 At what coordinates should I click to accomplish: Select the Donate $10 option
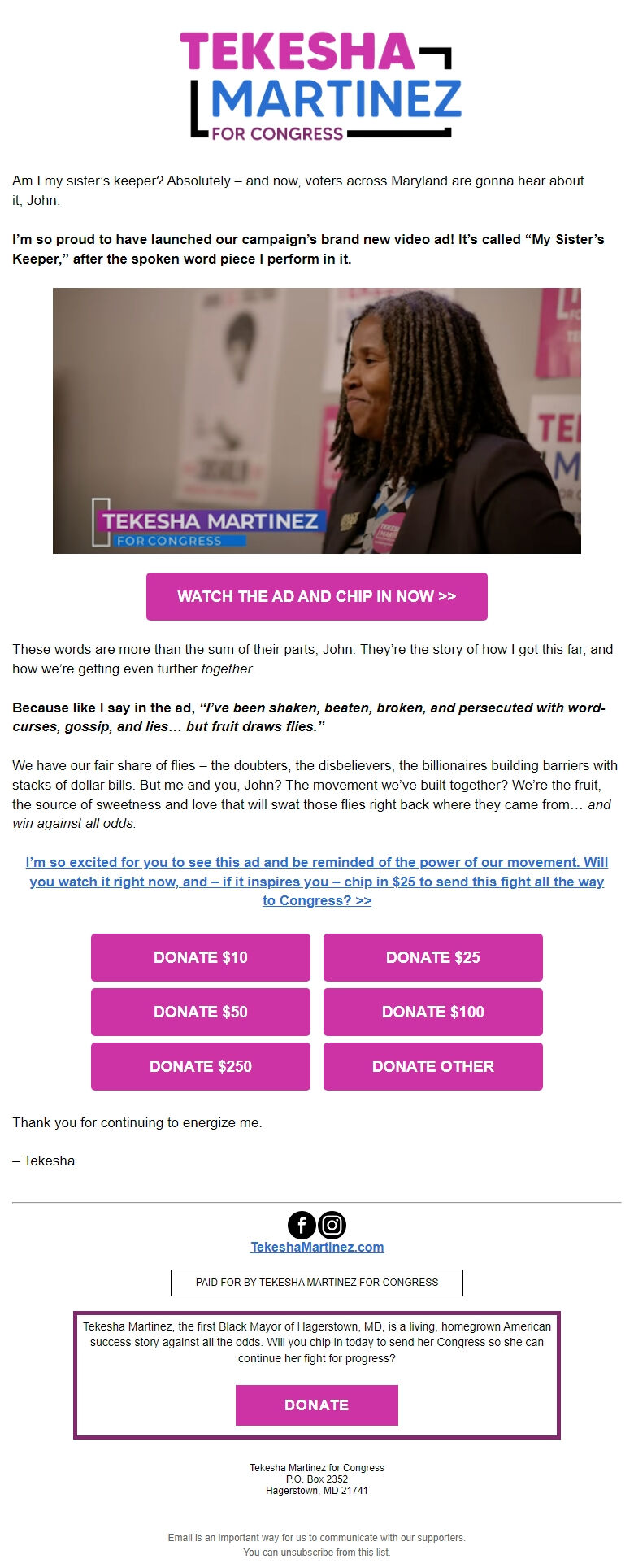(201, 957)
